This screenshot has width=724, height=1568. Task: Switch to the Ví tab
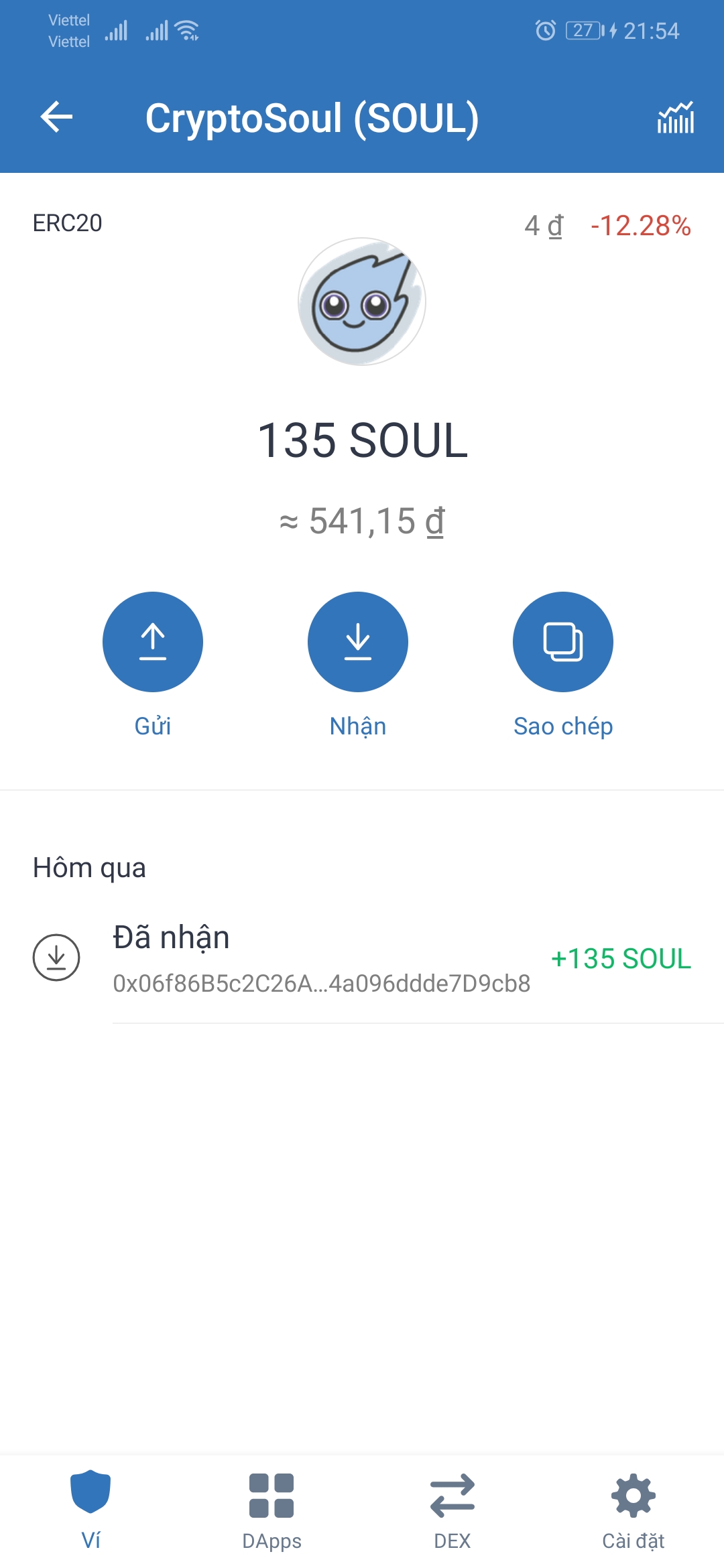(x=90, y=1508)
